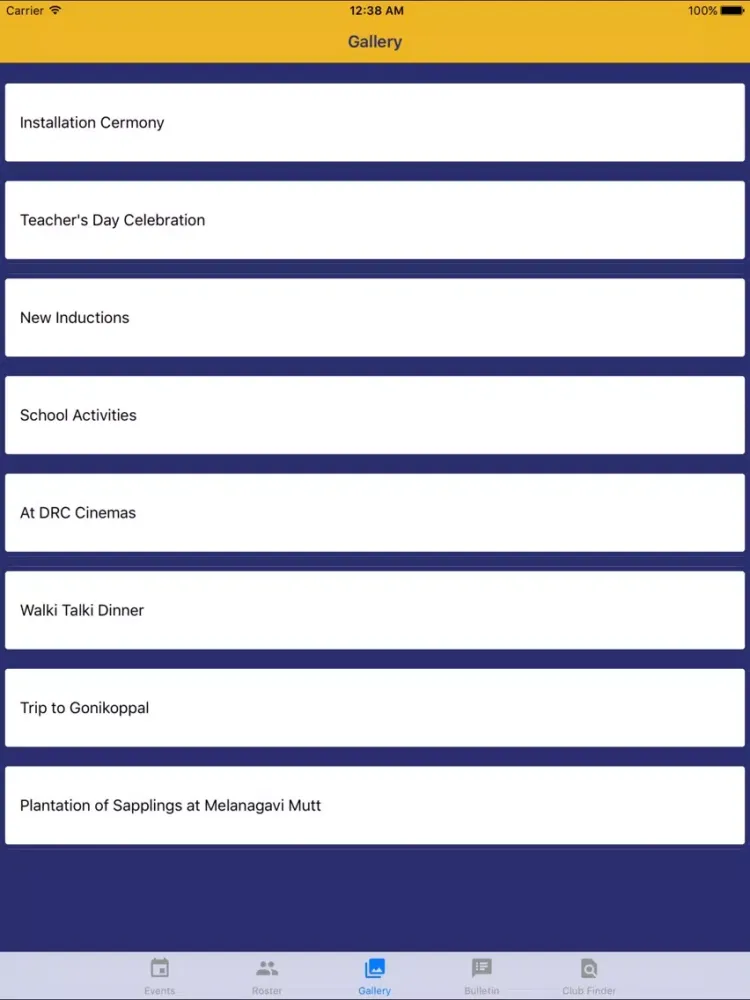Tap the At DRC Cinemas album
Image resolution: width=750 pixels, height=1000 pixels.
tap(375, 513)
